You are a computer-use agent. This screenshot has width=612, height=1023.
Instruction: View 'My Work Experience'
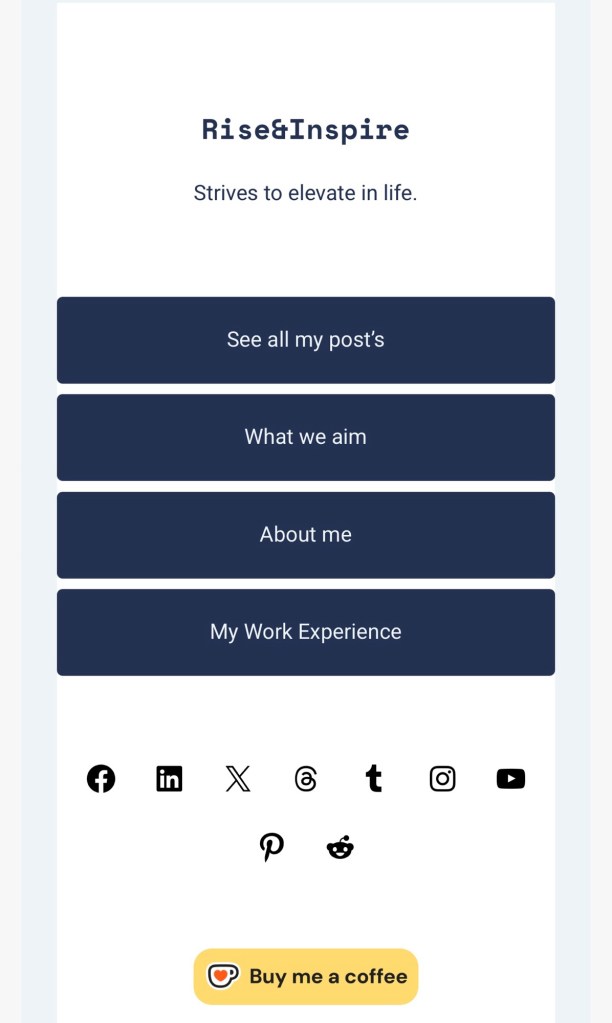[x=305, y=632]
